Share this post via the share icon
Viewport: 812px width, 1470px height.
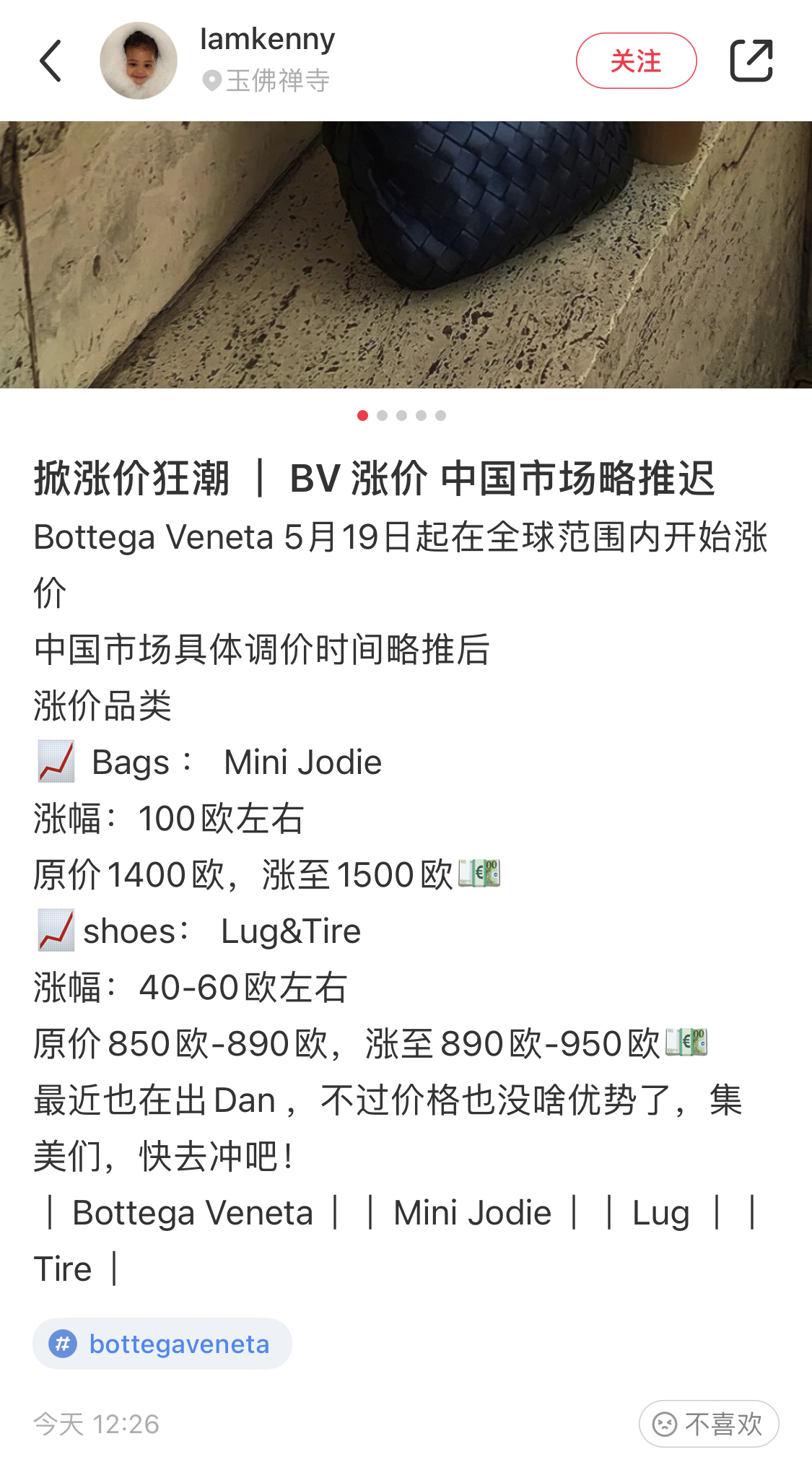[751, 61]
